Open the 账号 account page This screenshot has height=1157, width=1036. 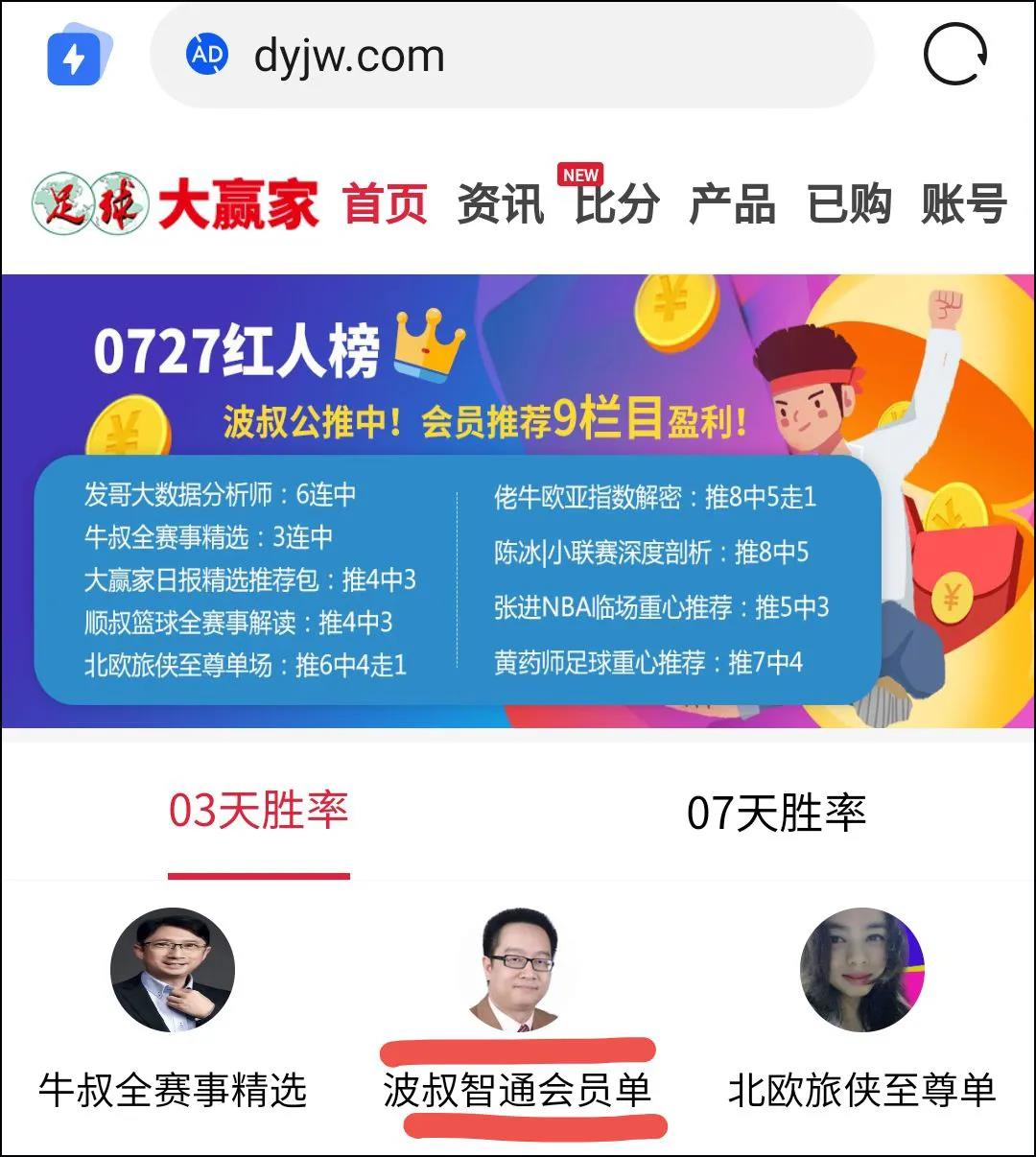click(964, 203)
